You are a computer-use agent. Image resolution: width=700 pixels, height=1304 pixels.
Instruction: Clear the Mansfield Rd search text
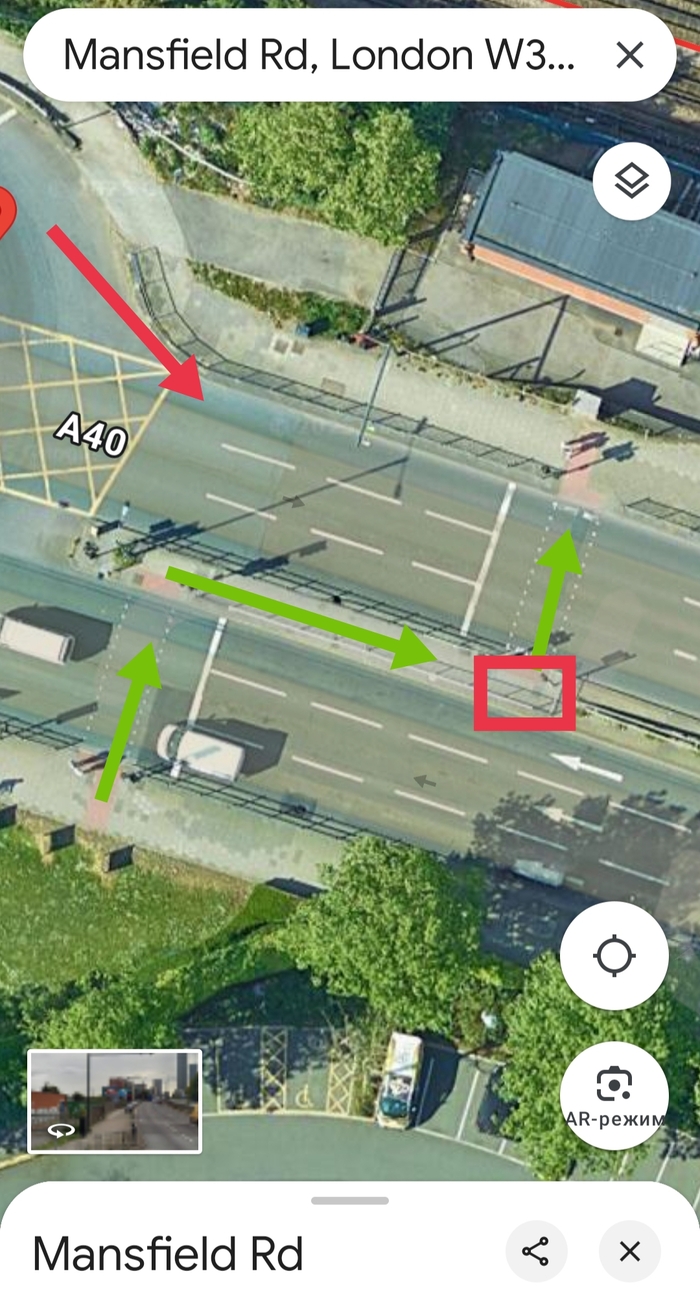630,55
